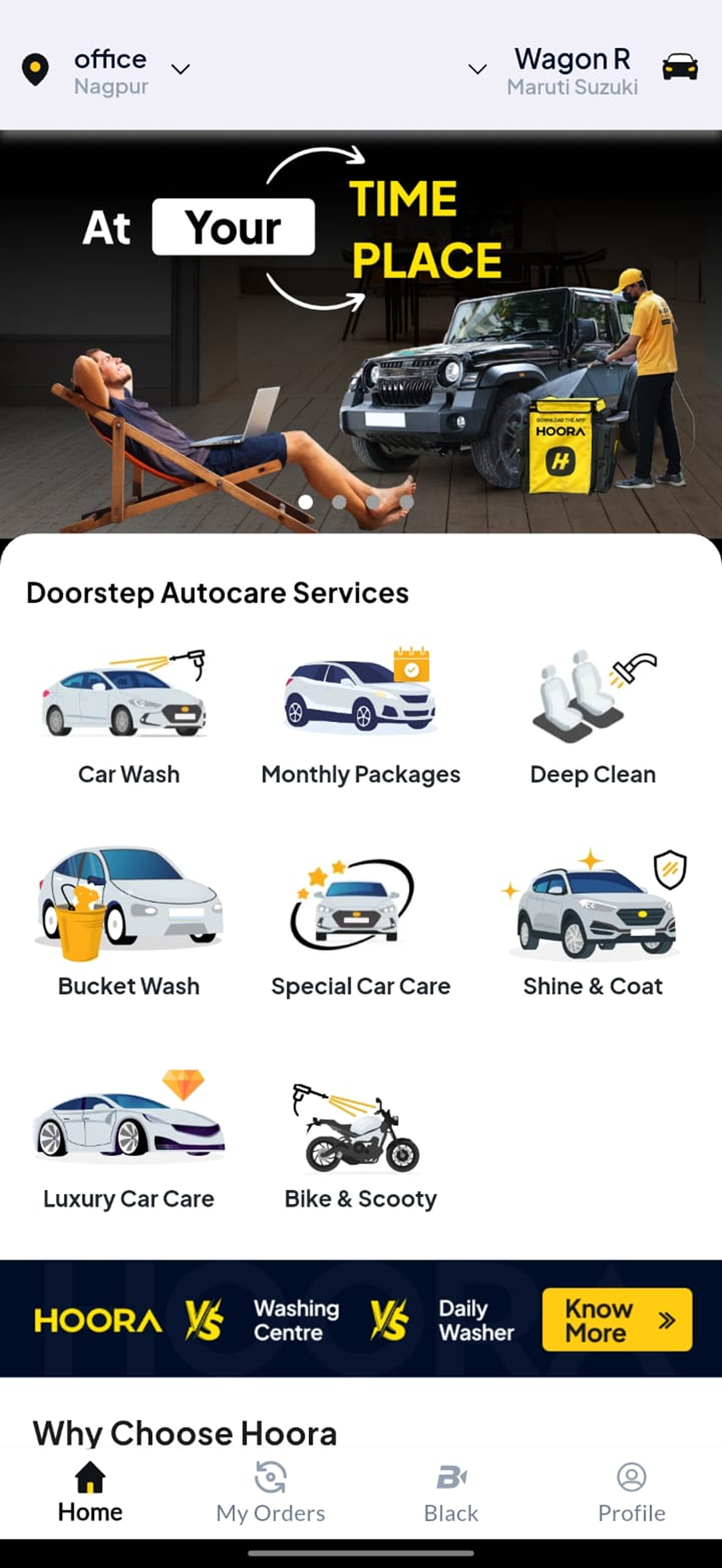Tap the location pin icon
The image size is (722, 1568).
click(x=36, y=69)
